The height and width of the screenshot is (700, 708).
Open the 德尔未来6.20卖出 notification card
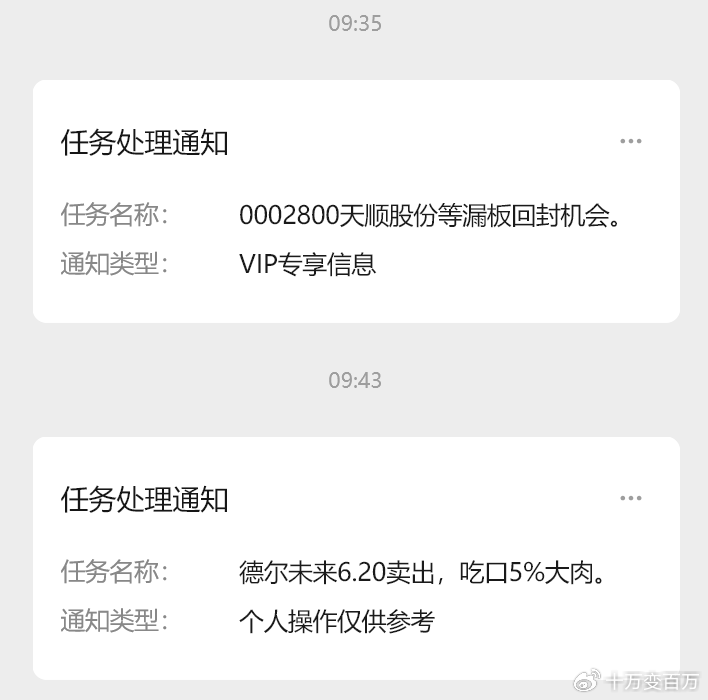[356, 573]
